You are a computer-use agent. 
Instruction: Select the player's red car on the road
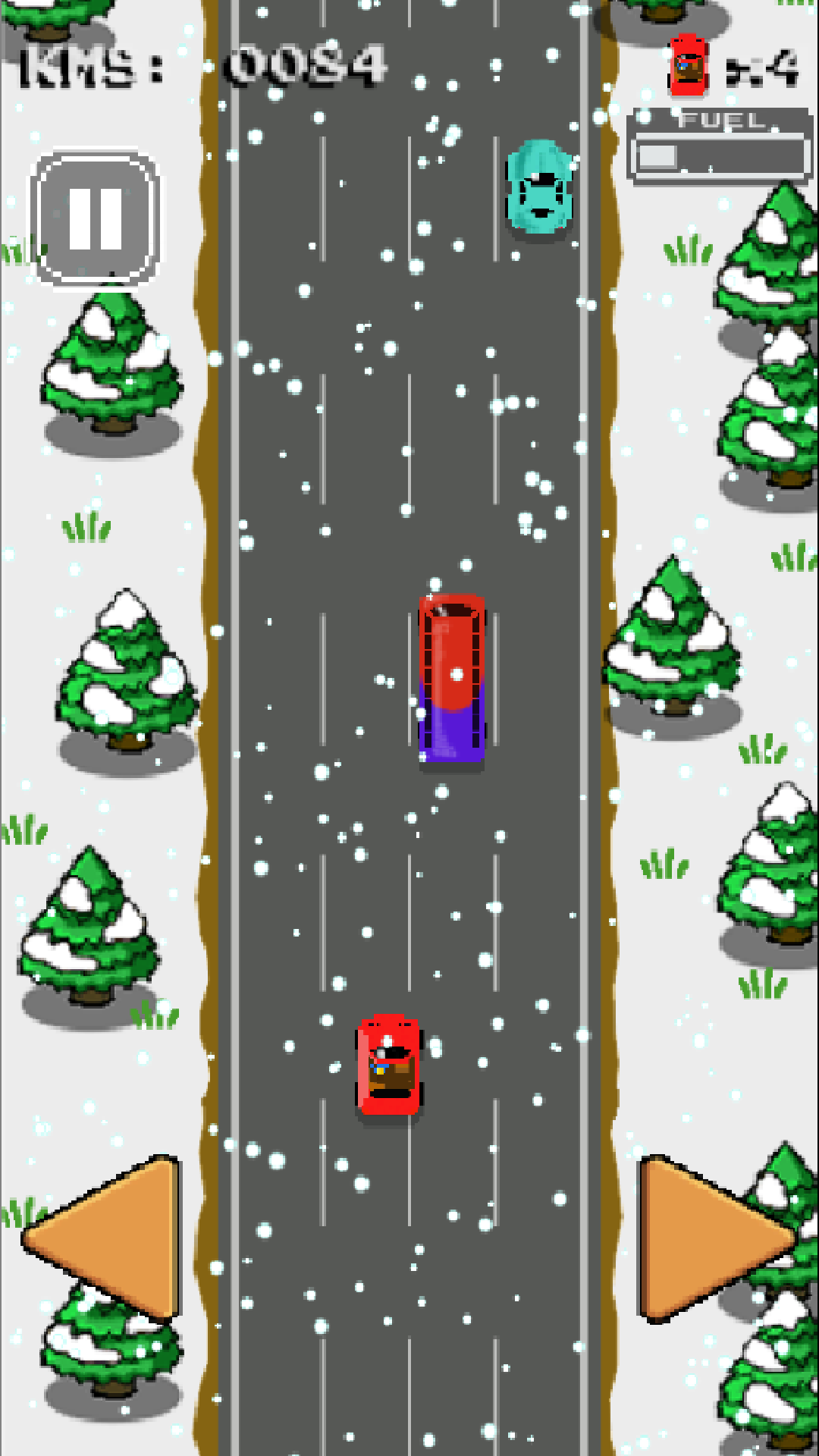[388, 1062]
